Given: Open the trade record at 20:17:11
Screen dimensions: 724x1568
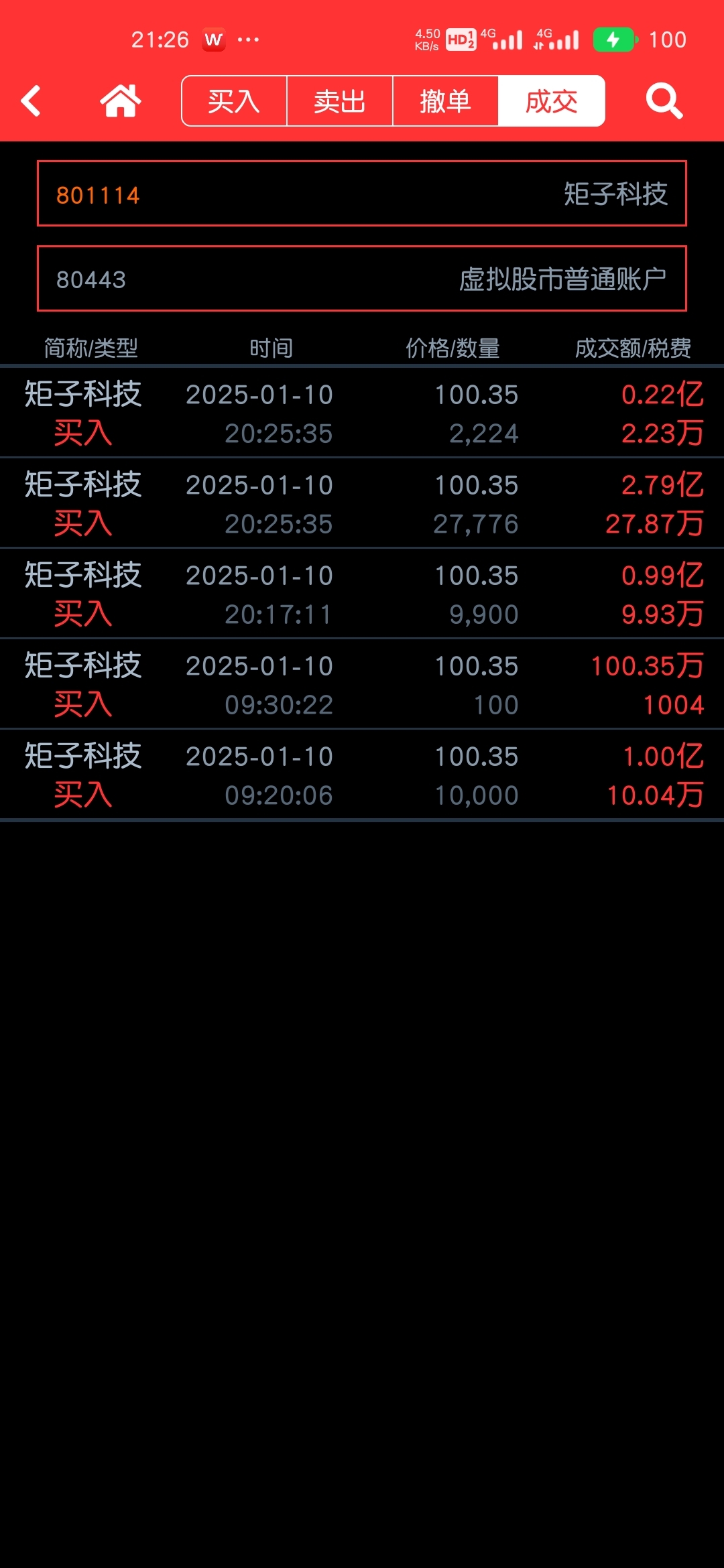Looking at the screenshot, I should [362, 594].
